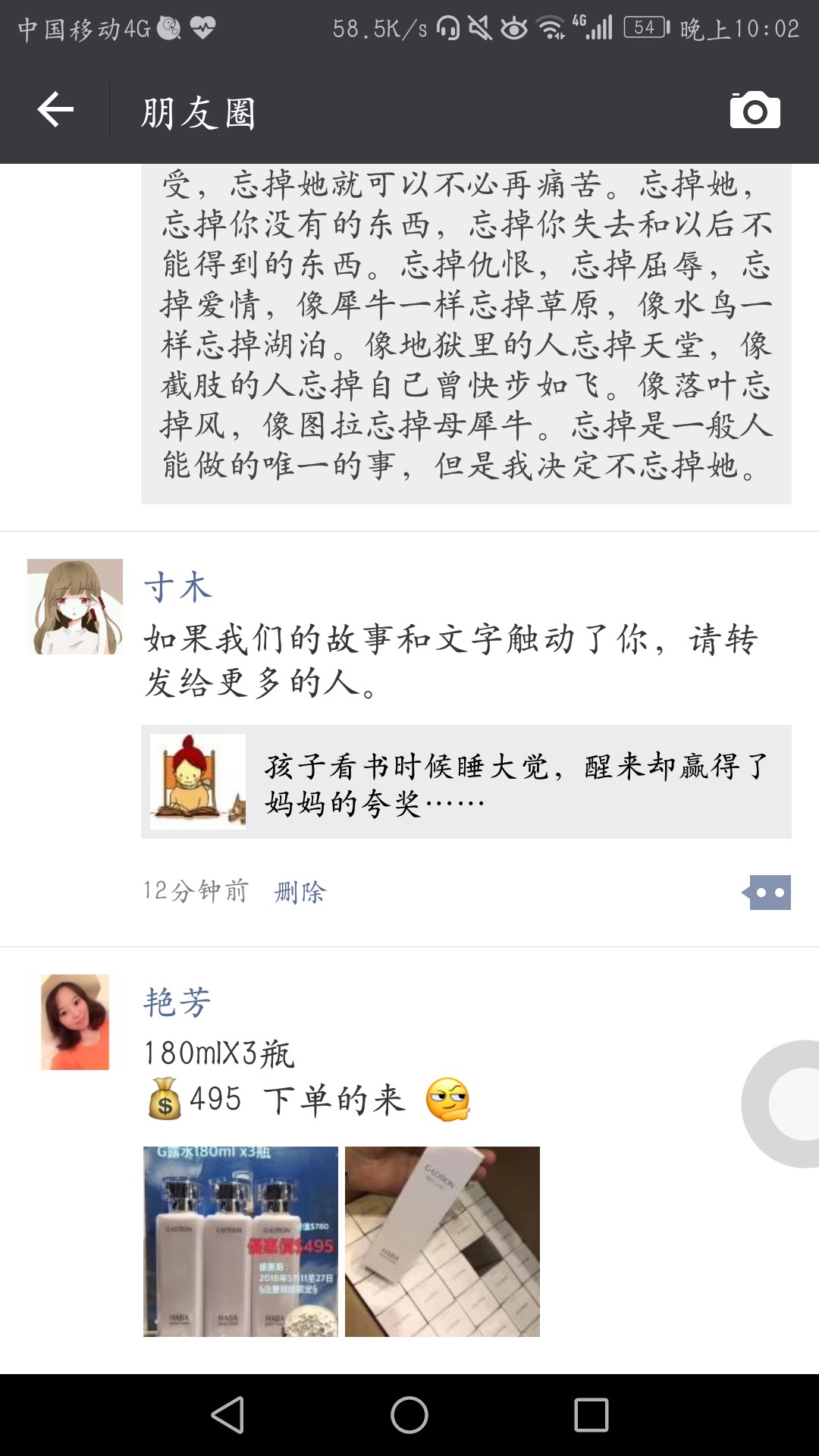Open the camera to post a moment
This screenshot has width=819, height=1456.
(755, 111)
